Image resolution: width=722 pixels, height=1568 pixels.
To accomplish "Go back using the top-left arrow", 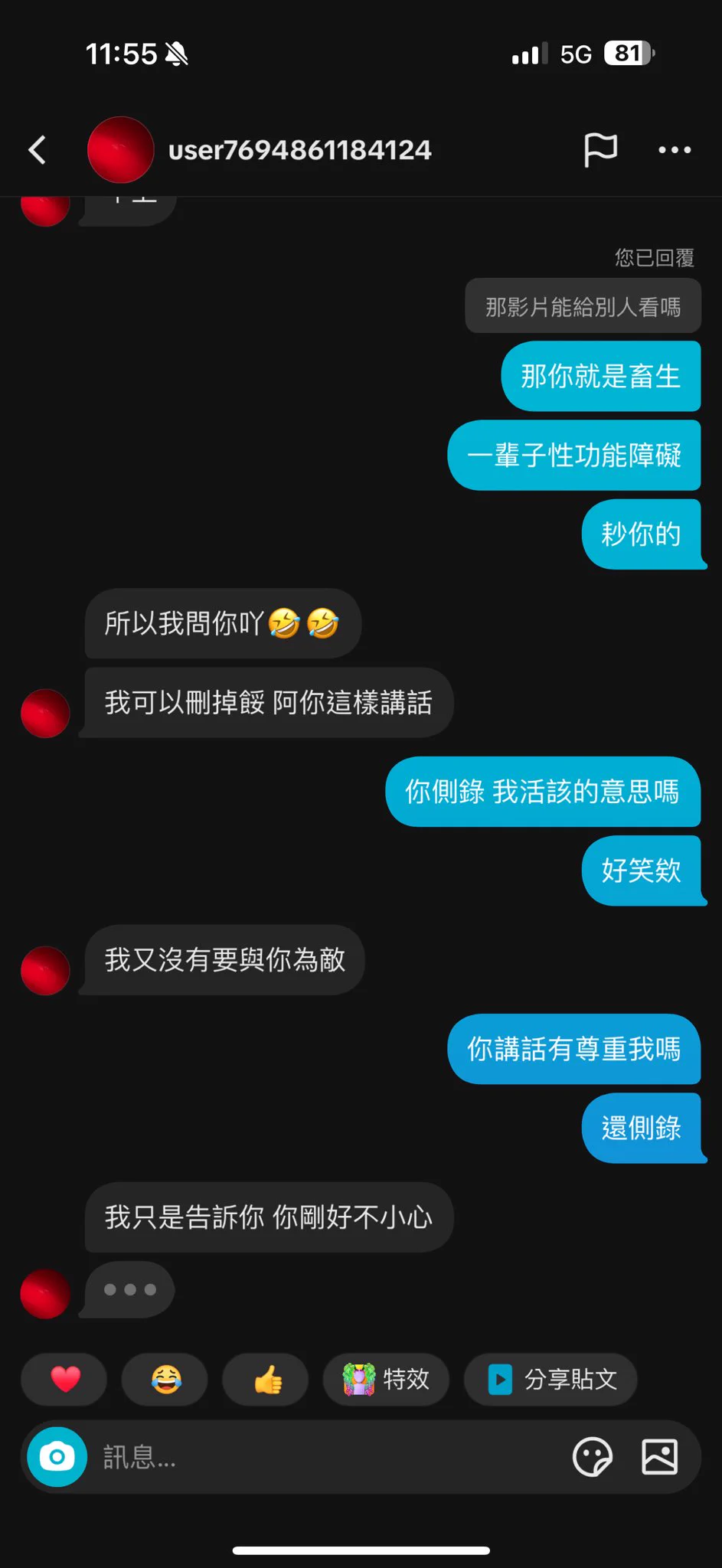I will coord(37,150).
